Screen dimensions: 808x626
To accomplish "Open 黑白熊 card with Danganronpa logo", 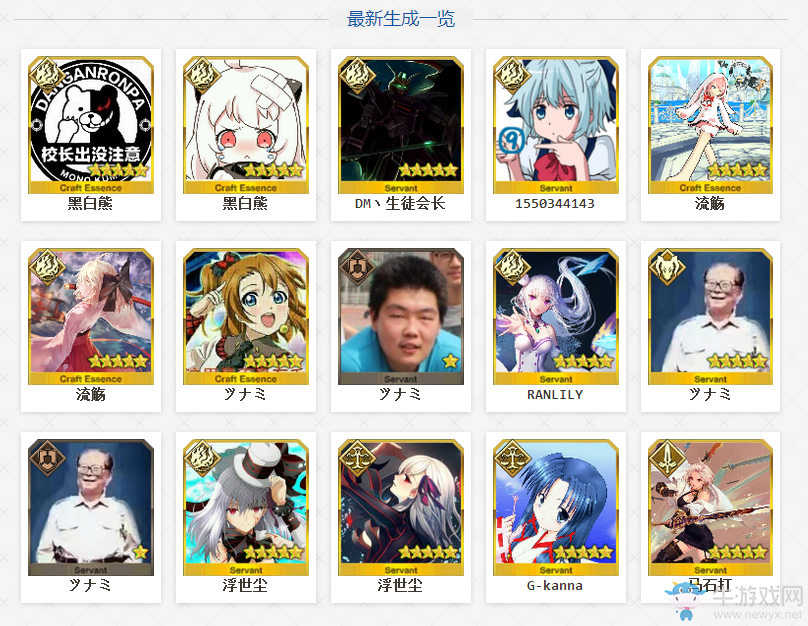I will (x=90, y=125).
